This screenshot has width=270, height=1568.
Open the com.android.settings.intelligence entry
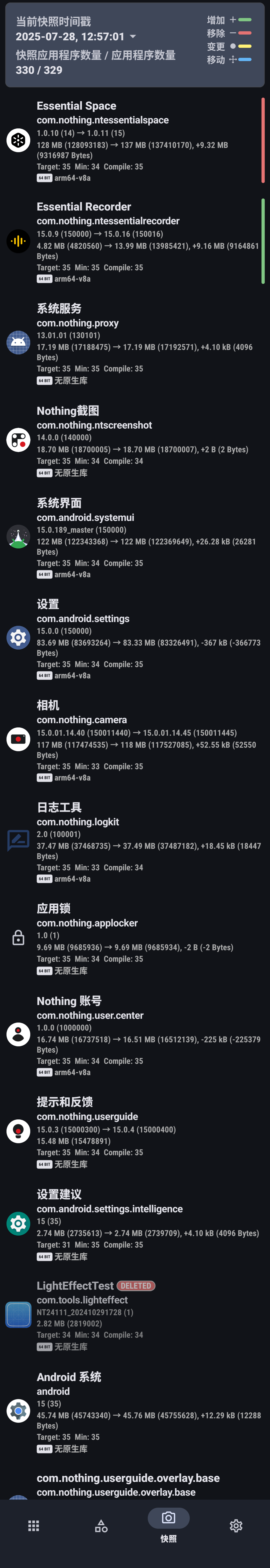click(x=135, y=1224)
